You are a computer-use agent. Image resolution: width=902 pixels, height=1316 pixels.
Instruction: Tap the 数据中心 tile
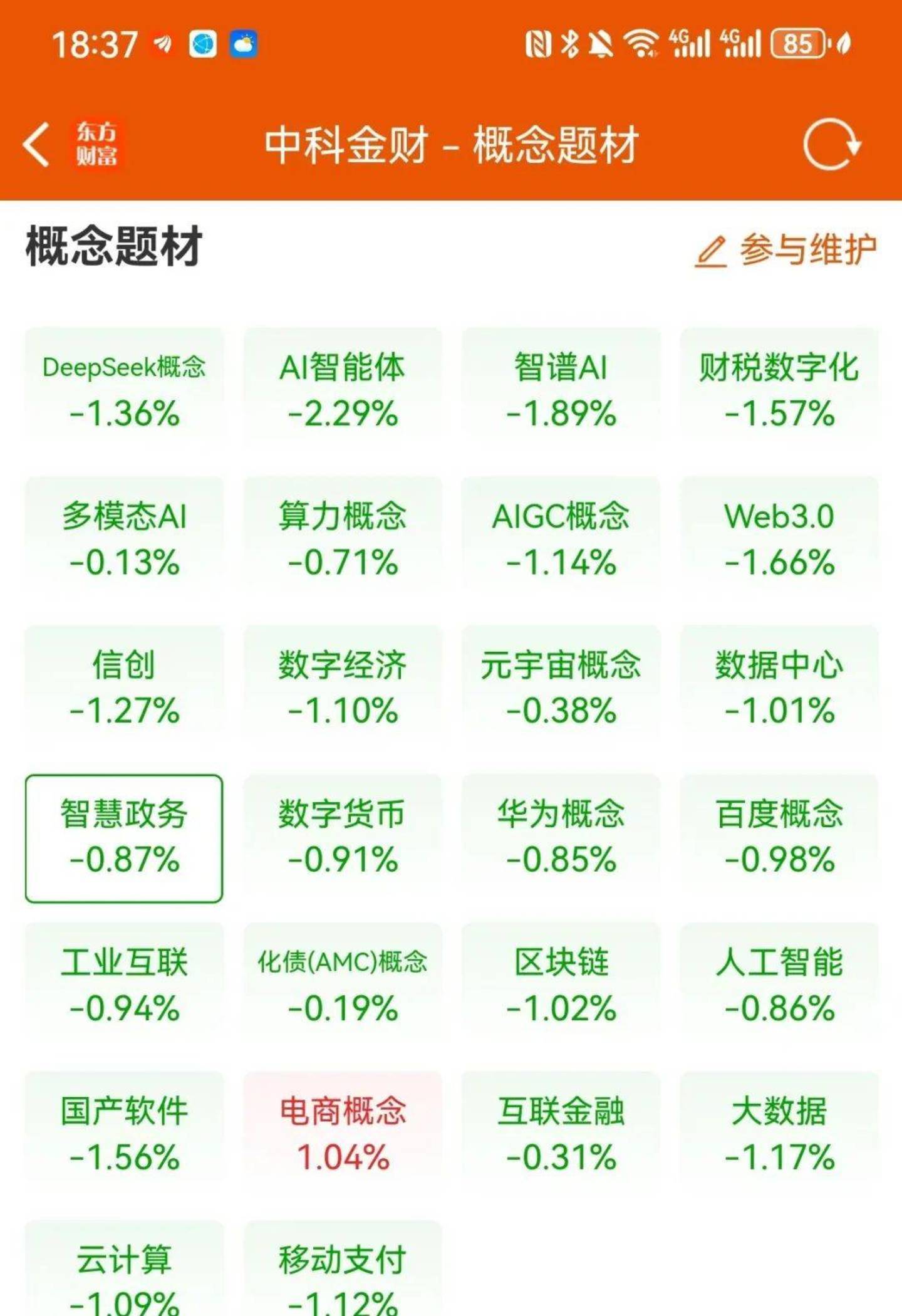point(779,686)
